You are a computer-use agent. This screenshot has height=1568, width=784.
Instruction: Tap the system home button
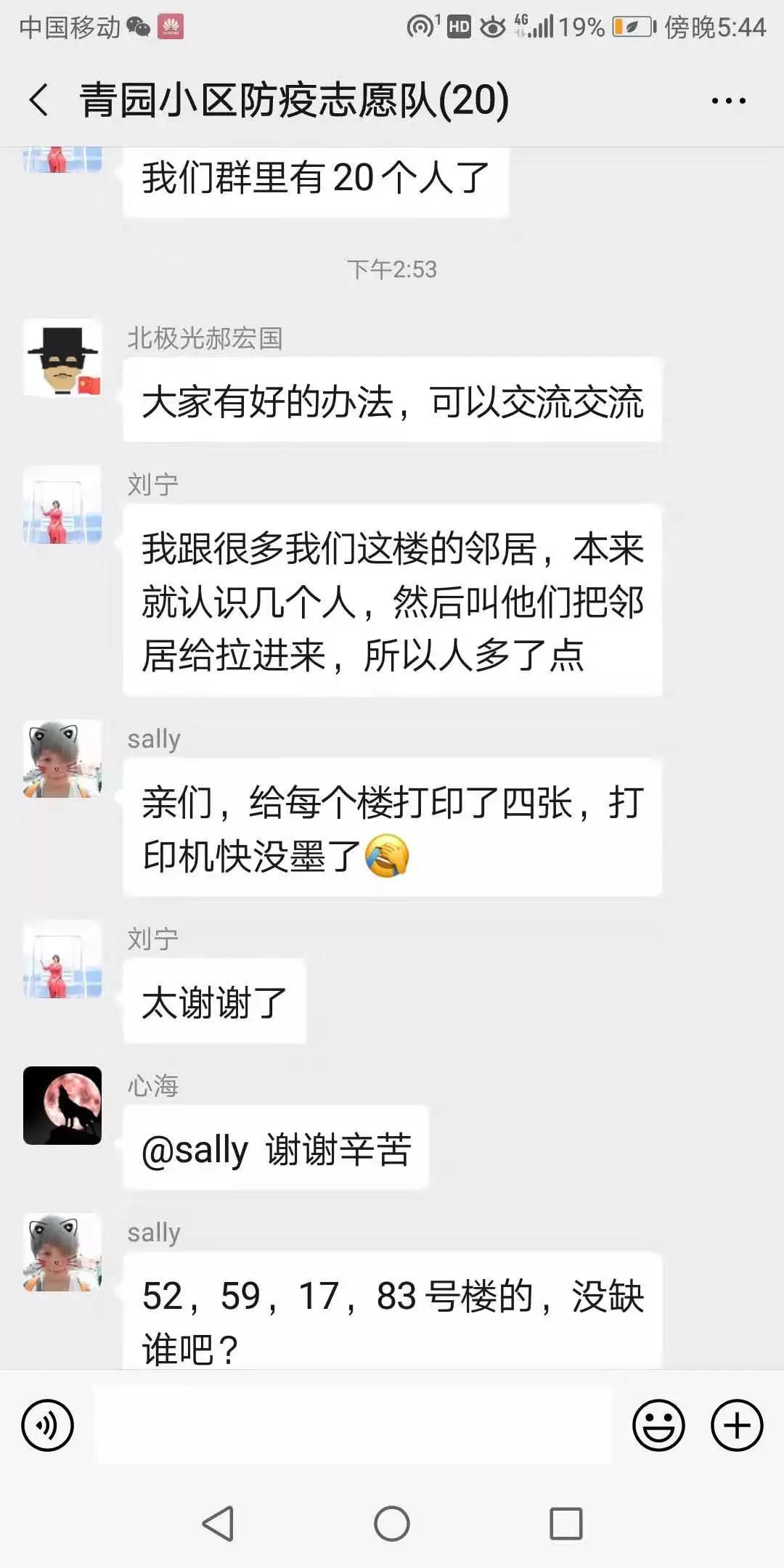coord(392,1523)
